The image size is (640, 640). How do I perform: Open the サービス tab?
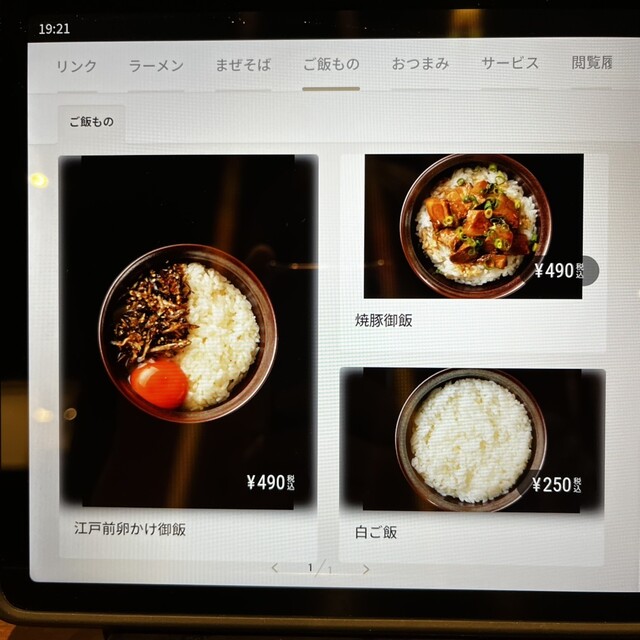click(510, 63)
